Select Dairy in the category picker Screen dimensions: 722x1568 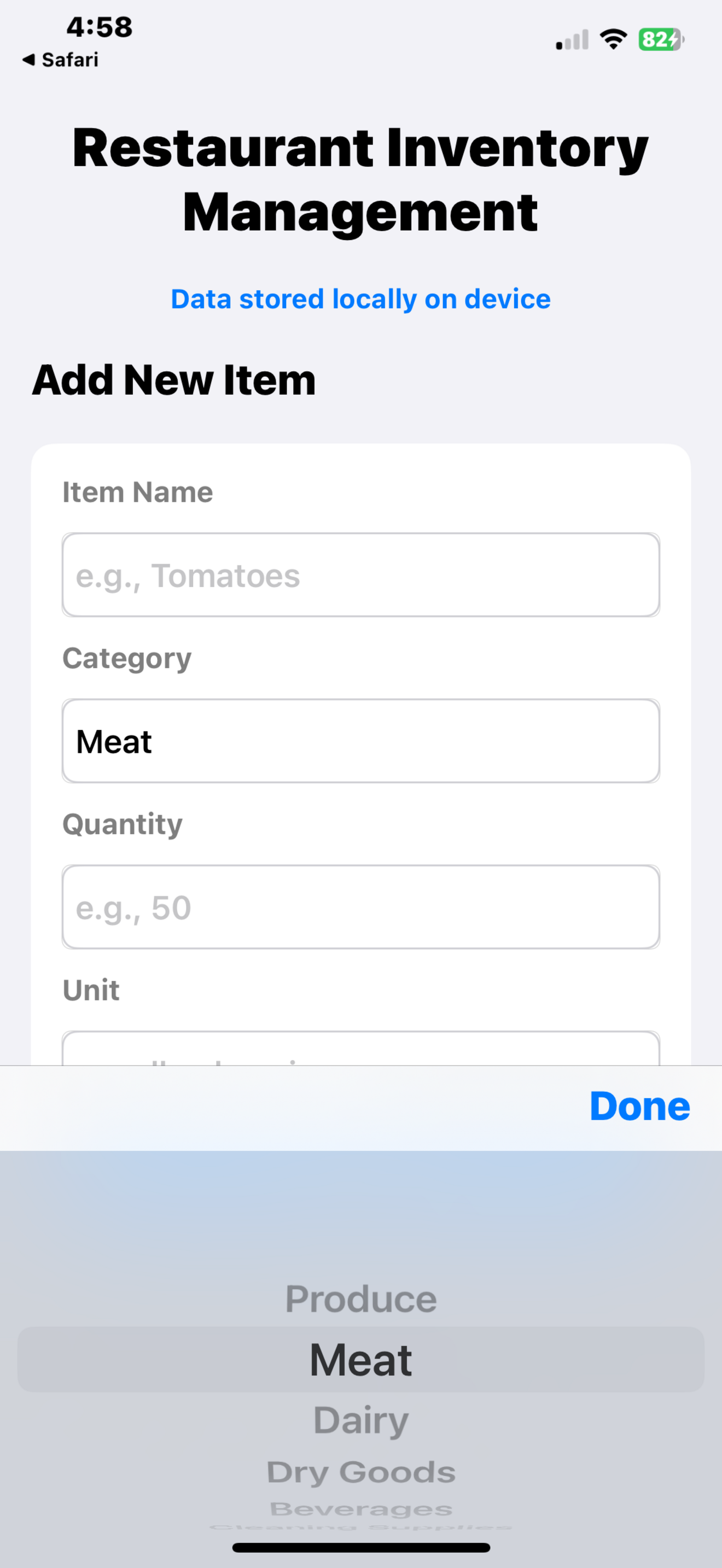tap(361, 1419)
